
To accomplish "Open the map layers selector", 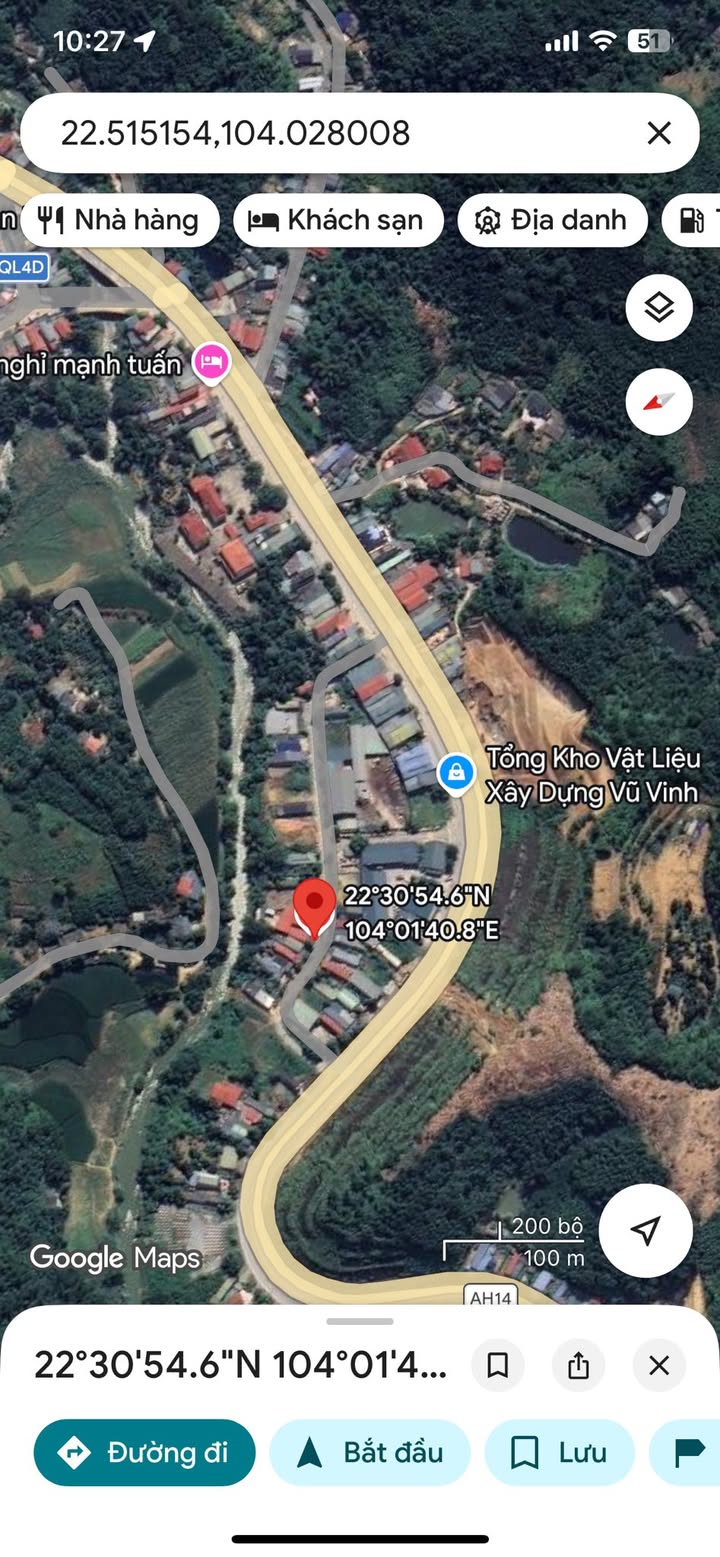I will click(659, 308).
